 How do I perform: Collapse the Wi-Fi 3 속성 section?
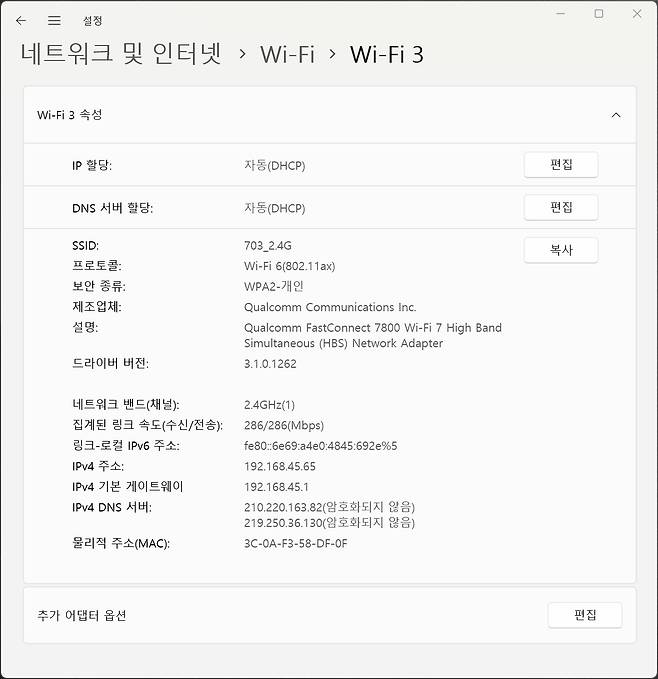coord(615,115)
